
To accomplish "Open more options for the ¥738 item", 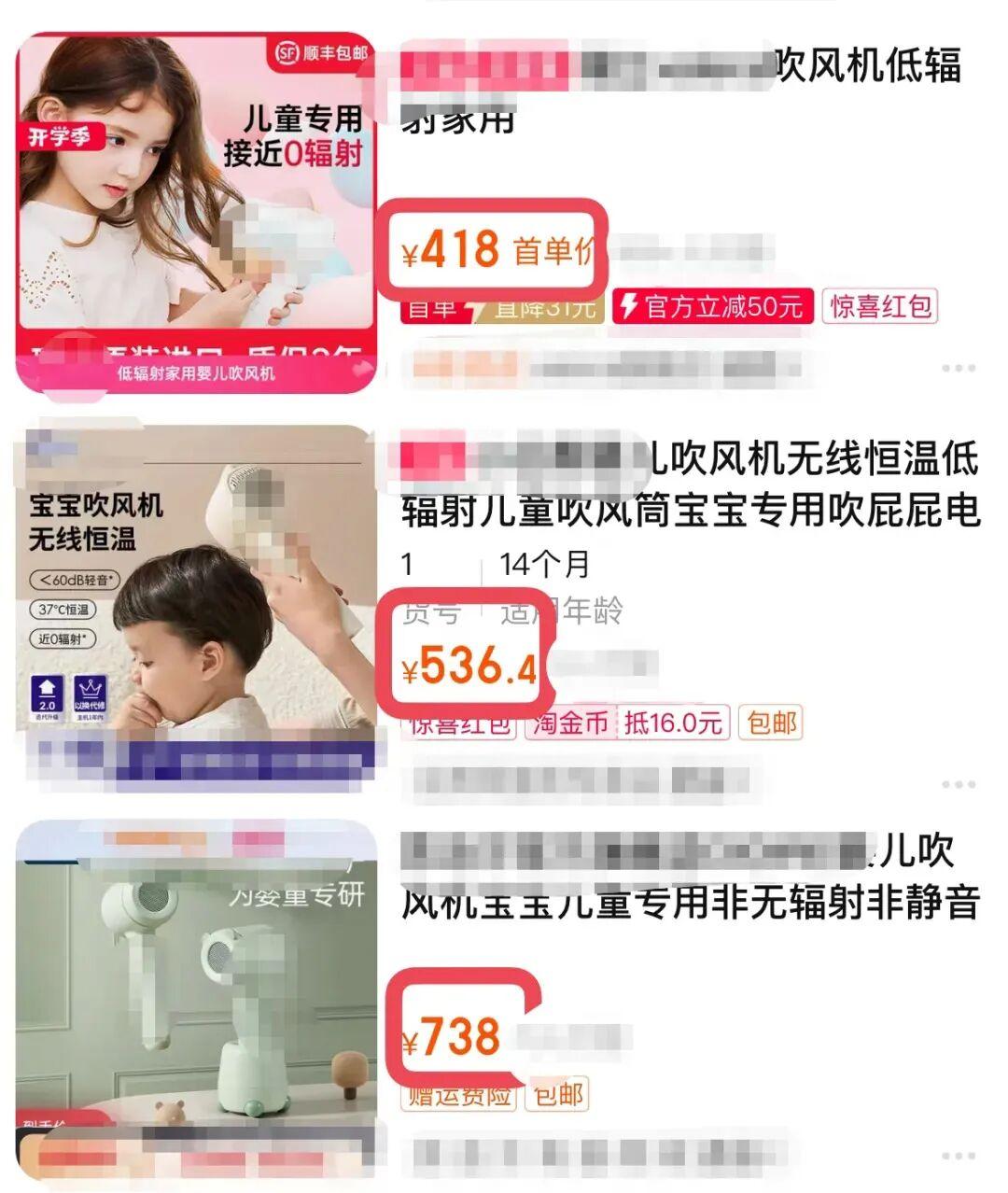I will tap(959, 1156).
